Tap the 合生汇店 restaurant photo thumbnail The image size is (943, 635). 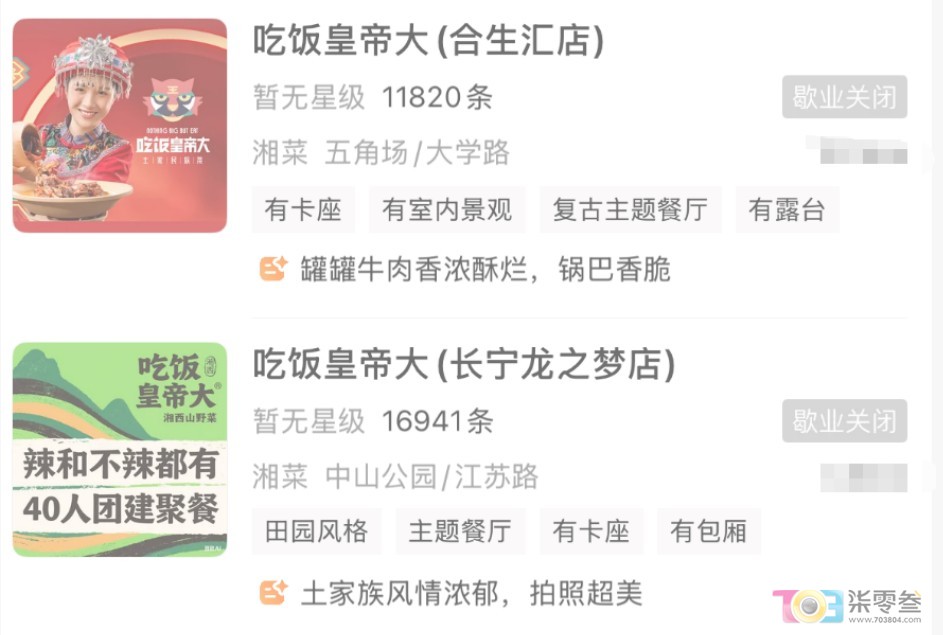120,126
